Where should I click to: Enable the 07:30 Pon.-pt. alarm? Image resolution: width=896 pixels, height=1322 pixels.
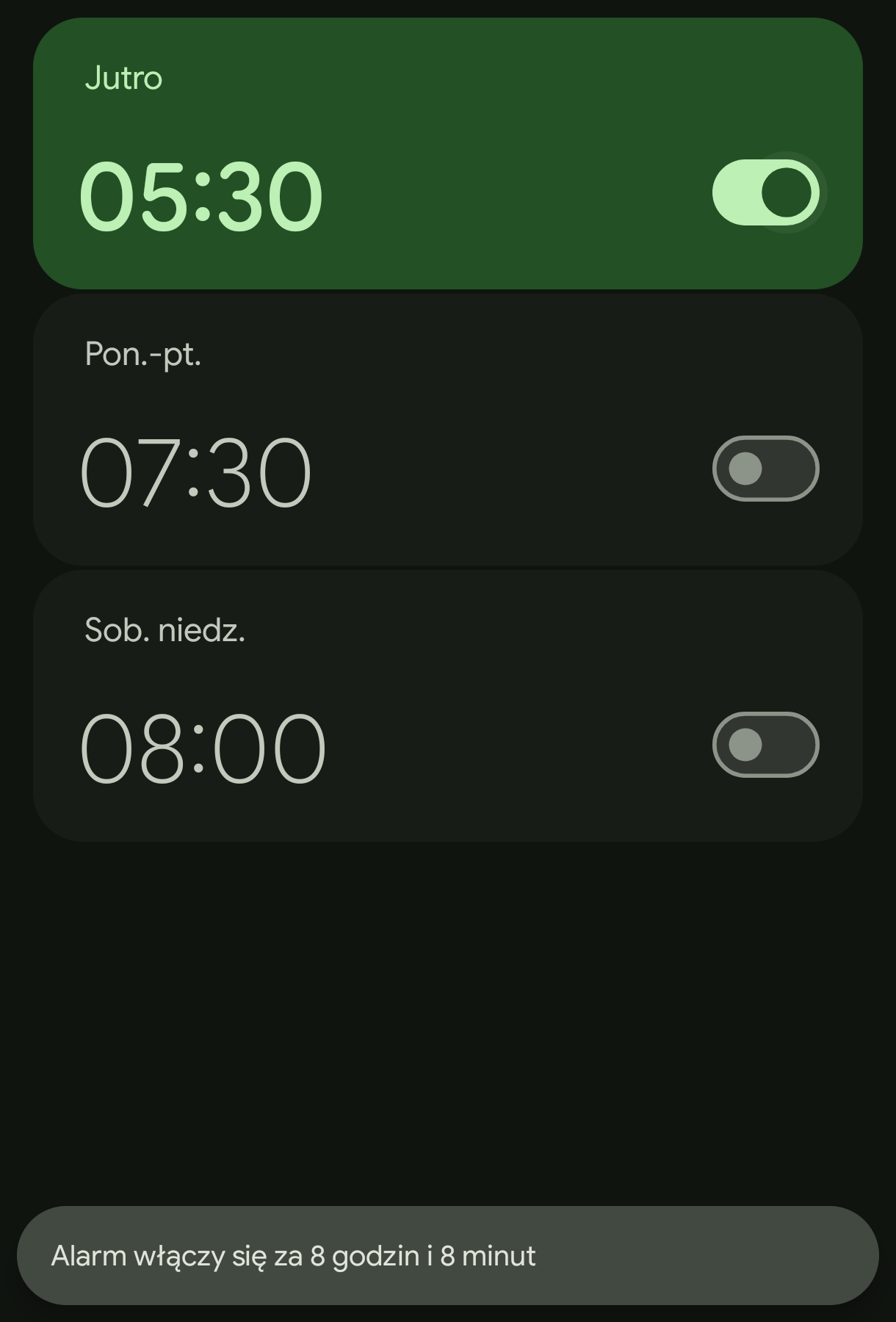tap(765, 469)
